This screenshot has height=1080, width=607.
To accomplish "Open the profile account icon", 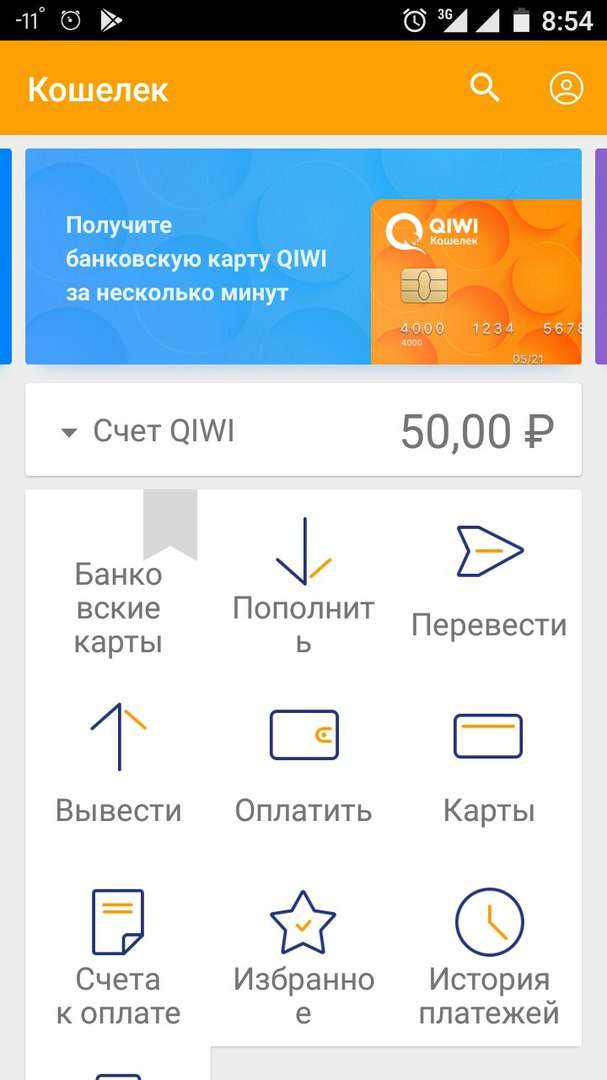I will [x=566, y=88].
